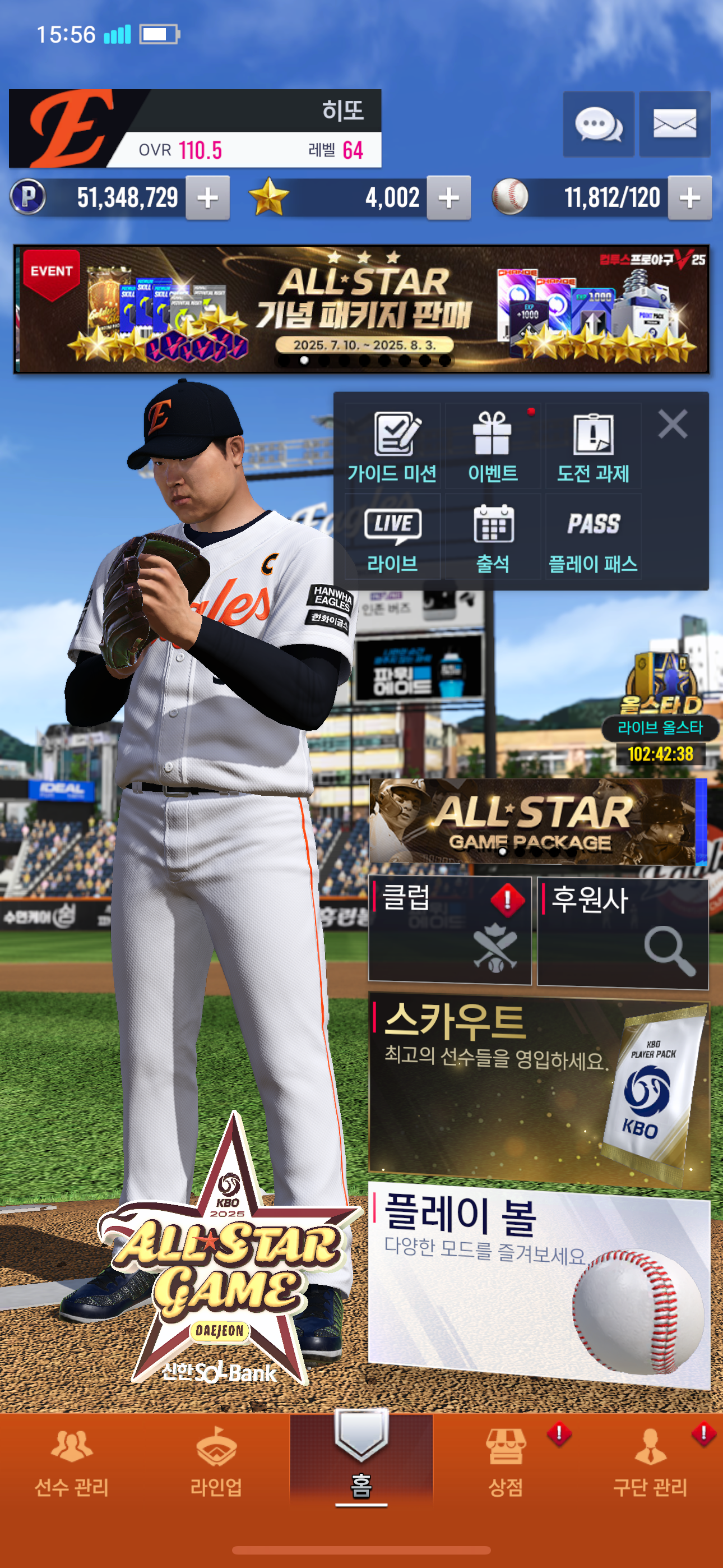Open the 이벤트 gift menu
Viewport: 723px width, 1568px height.
(x=493, y=446)
